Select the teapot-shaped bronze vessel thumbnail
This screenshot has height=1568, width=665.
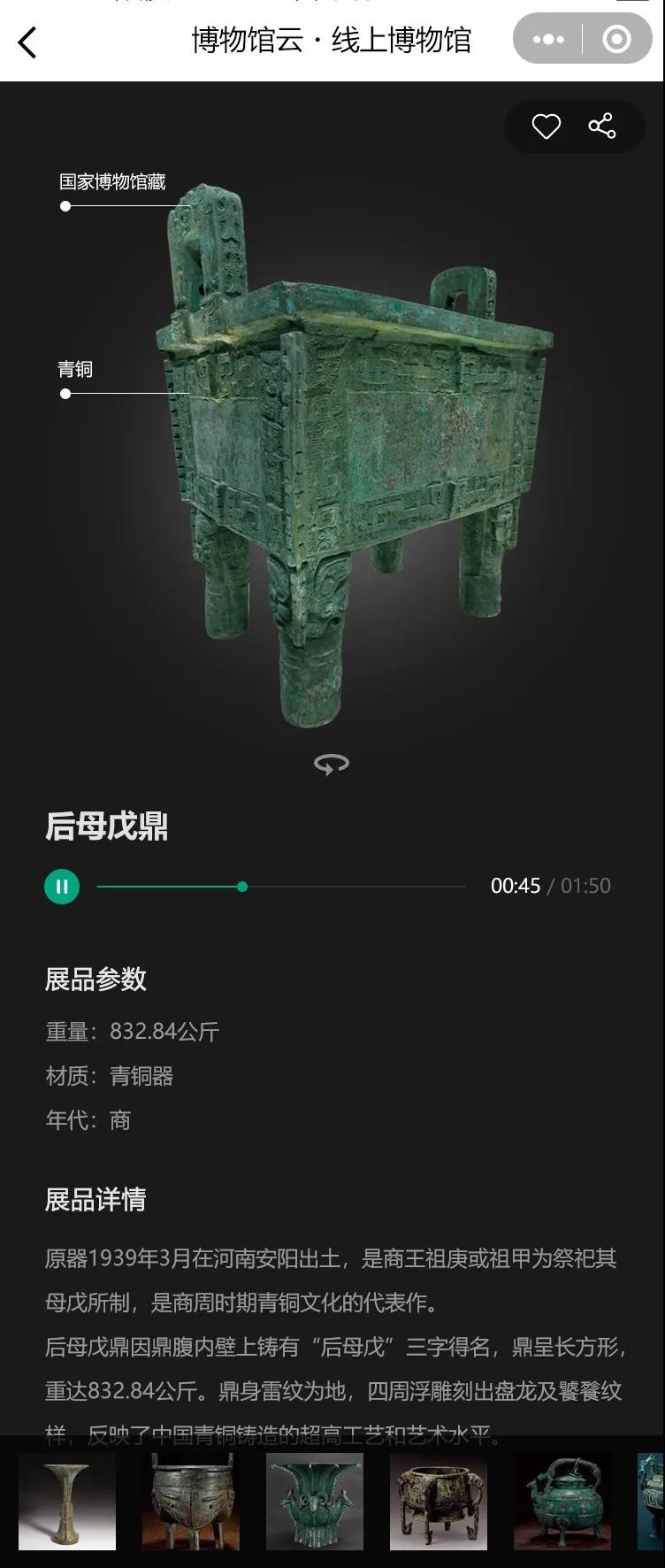[562, 1501]
